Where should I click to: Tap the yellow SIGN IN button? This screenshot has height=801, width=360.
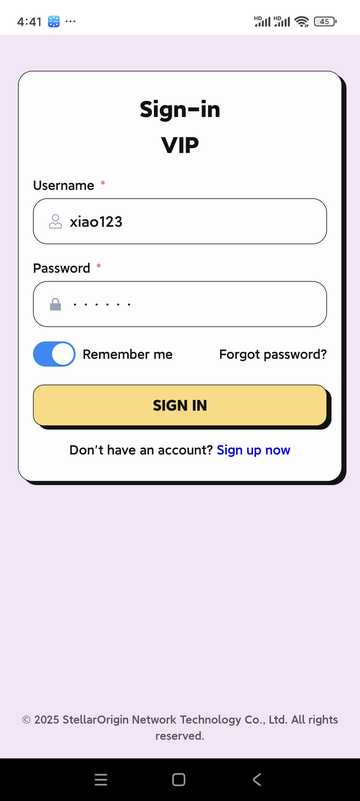[180, 405]
